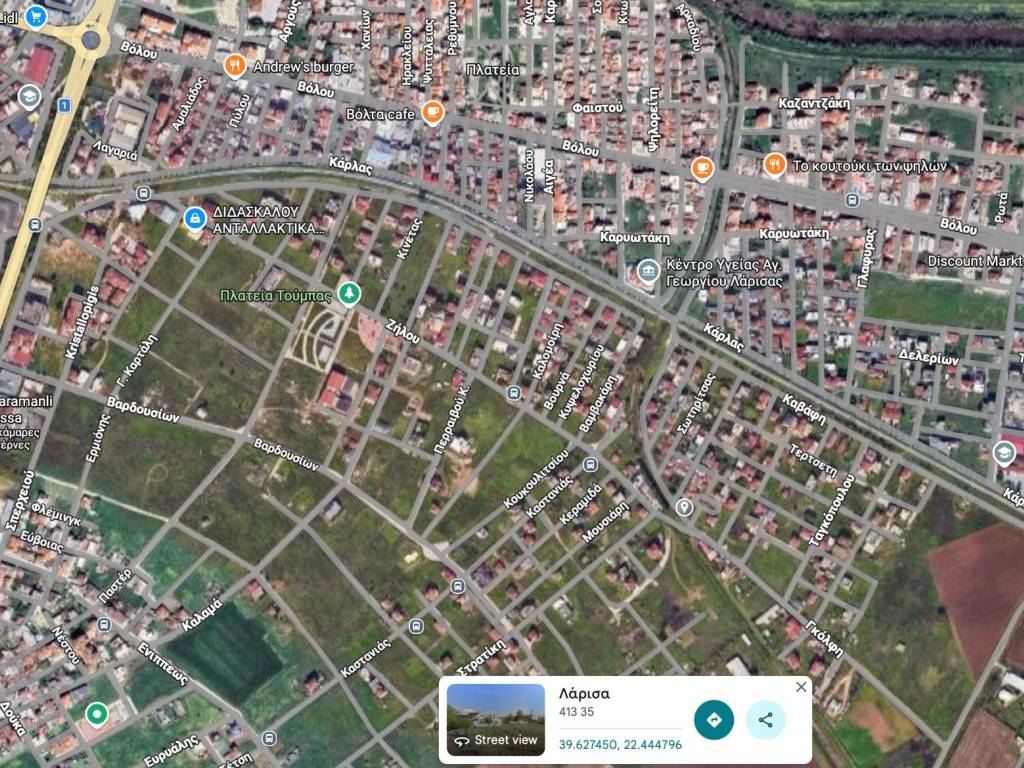Viewport: 1024px width, 768px height.
Task: Tap the dropped gray location pin
Action: click(x=684, y=507)
